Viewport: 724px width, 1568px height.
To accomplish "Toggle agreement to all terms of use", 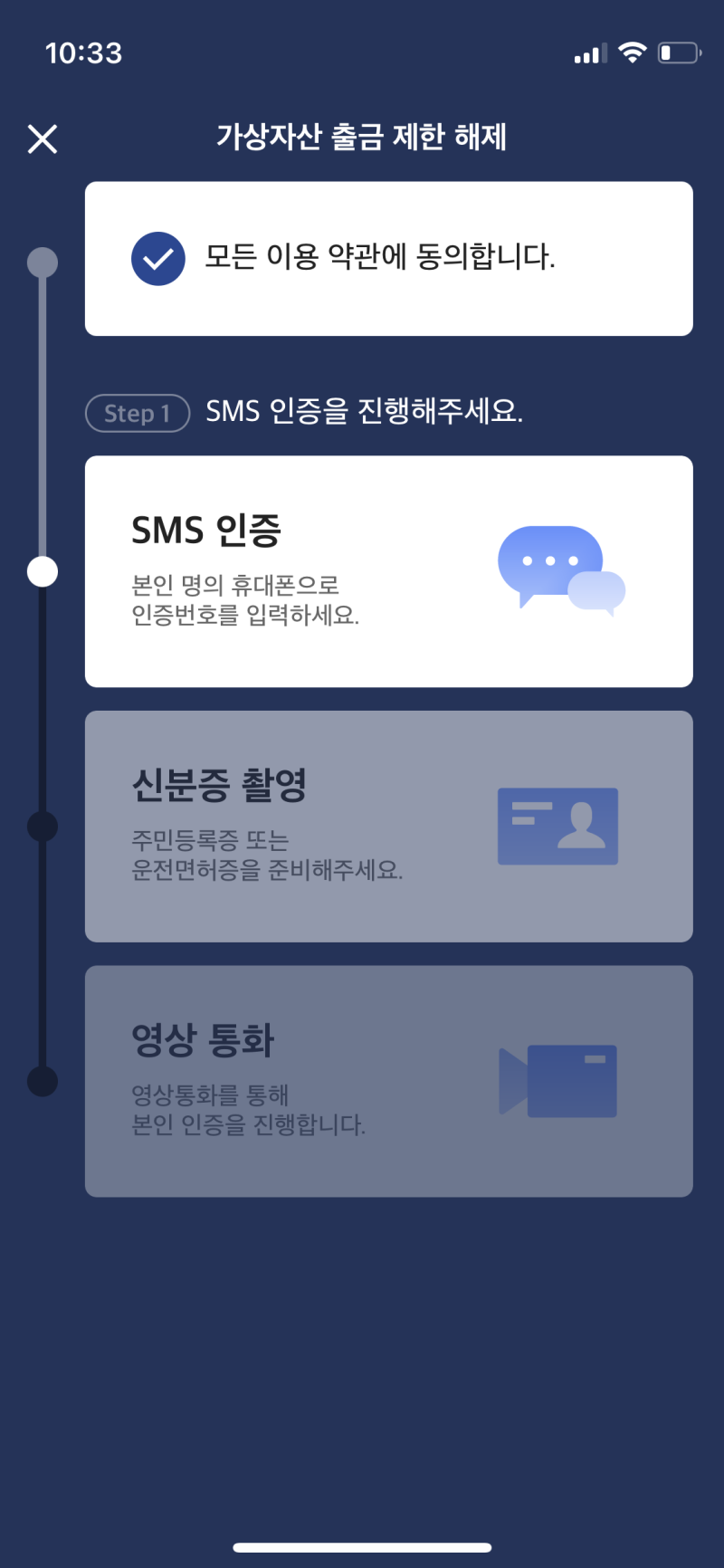I will click(388, 257).
